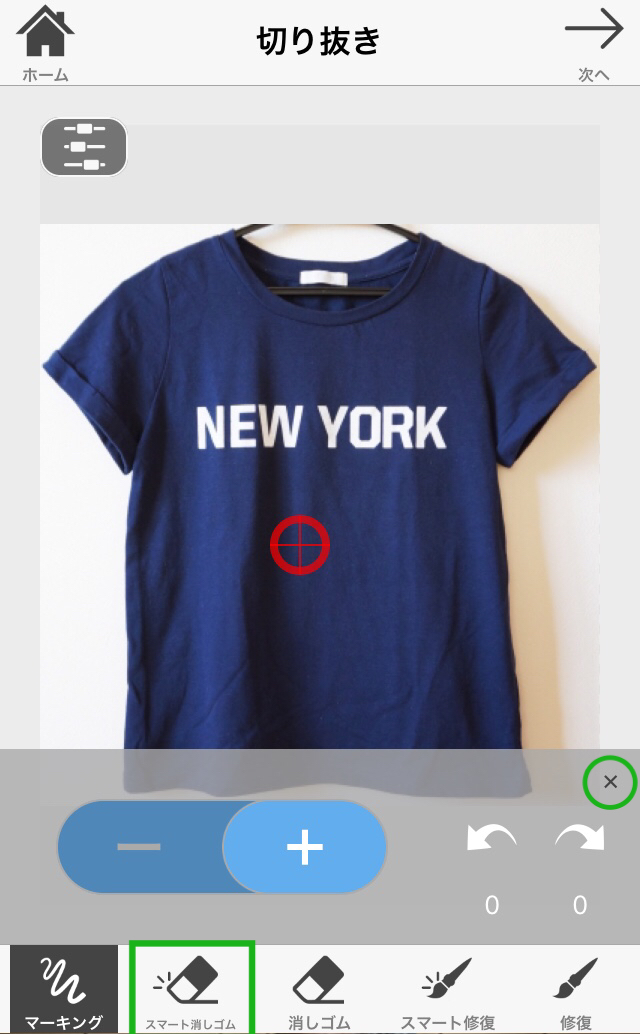Choose the スマート消しゴム tool

pos(191,989)
